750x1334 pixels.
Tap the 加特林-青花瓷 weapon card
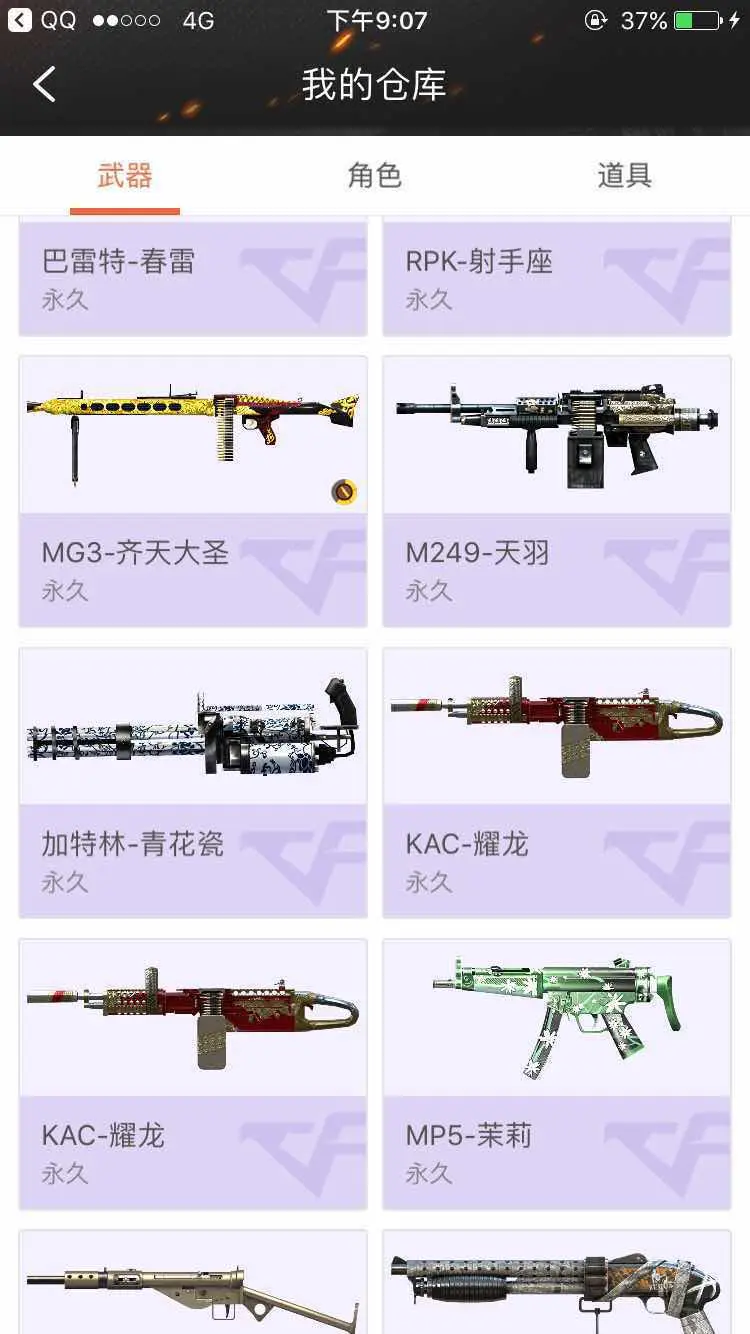(x=193, y=782)
